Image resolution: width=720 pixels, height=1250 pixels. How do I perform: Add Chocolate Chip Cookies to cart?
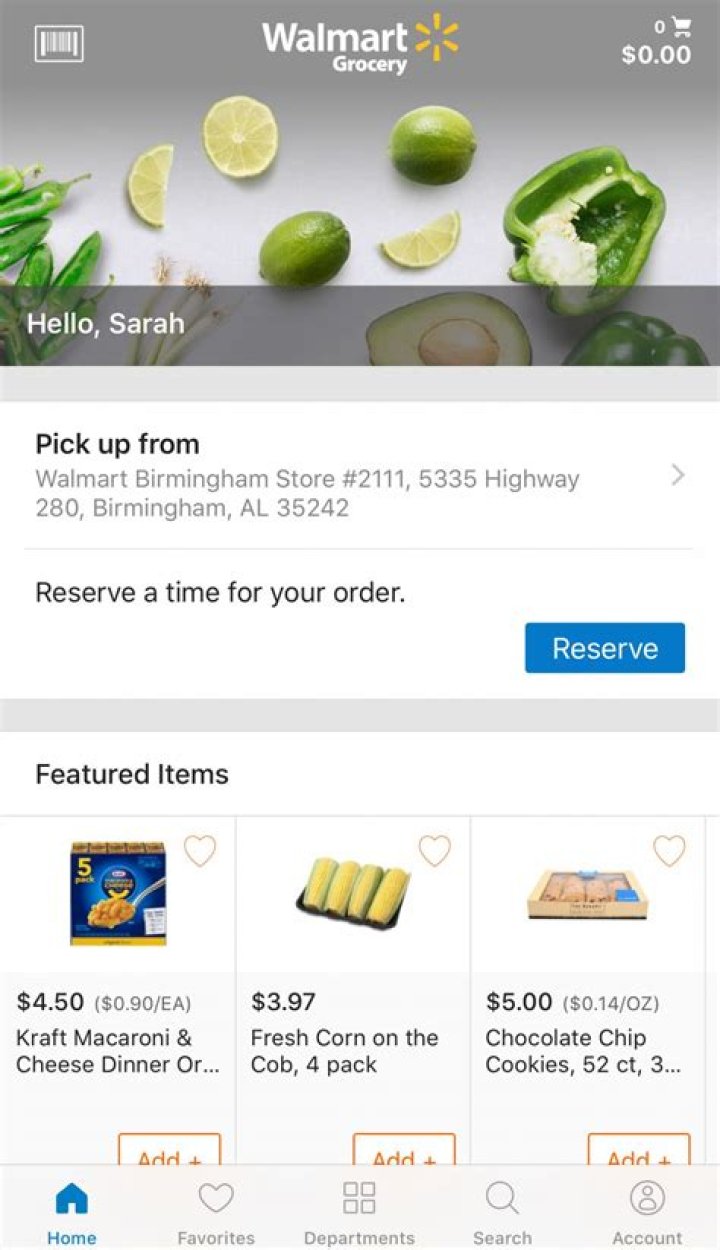click(638, 1155)
